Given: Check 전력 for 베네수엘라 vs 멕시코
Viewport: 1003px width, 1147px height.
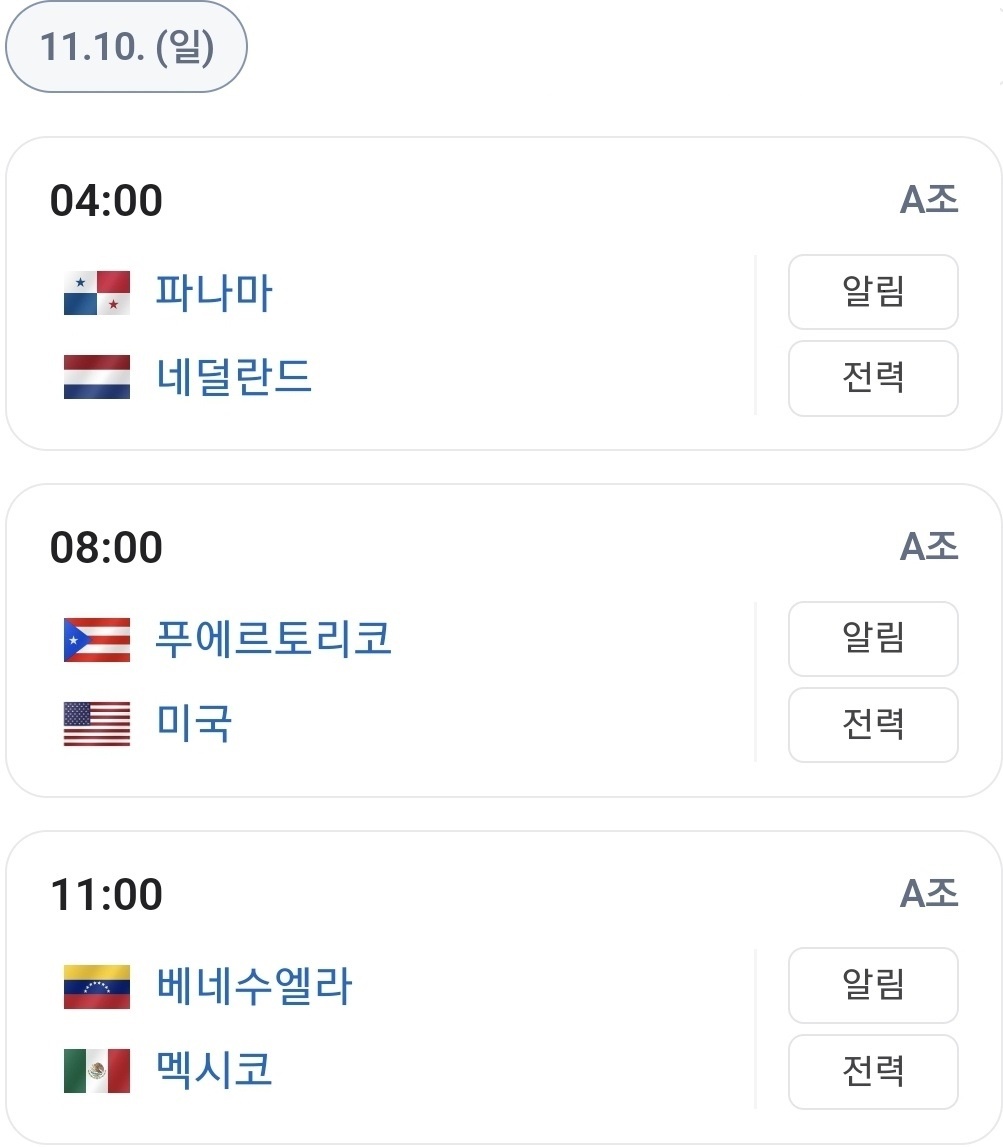Looking at the screenshot, I should [873, 1071].
